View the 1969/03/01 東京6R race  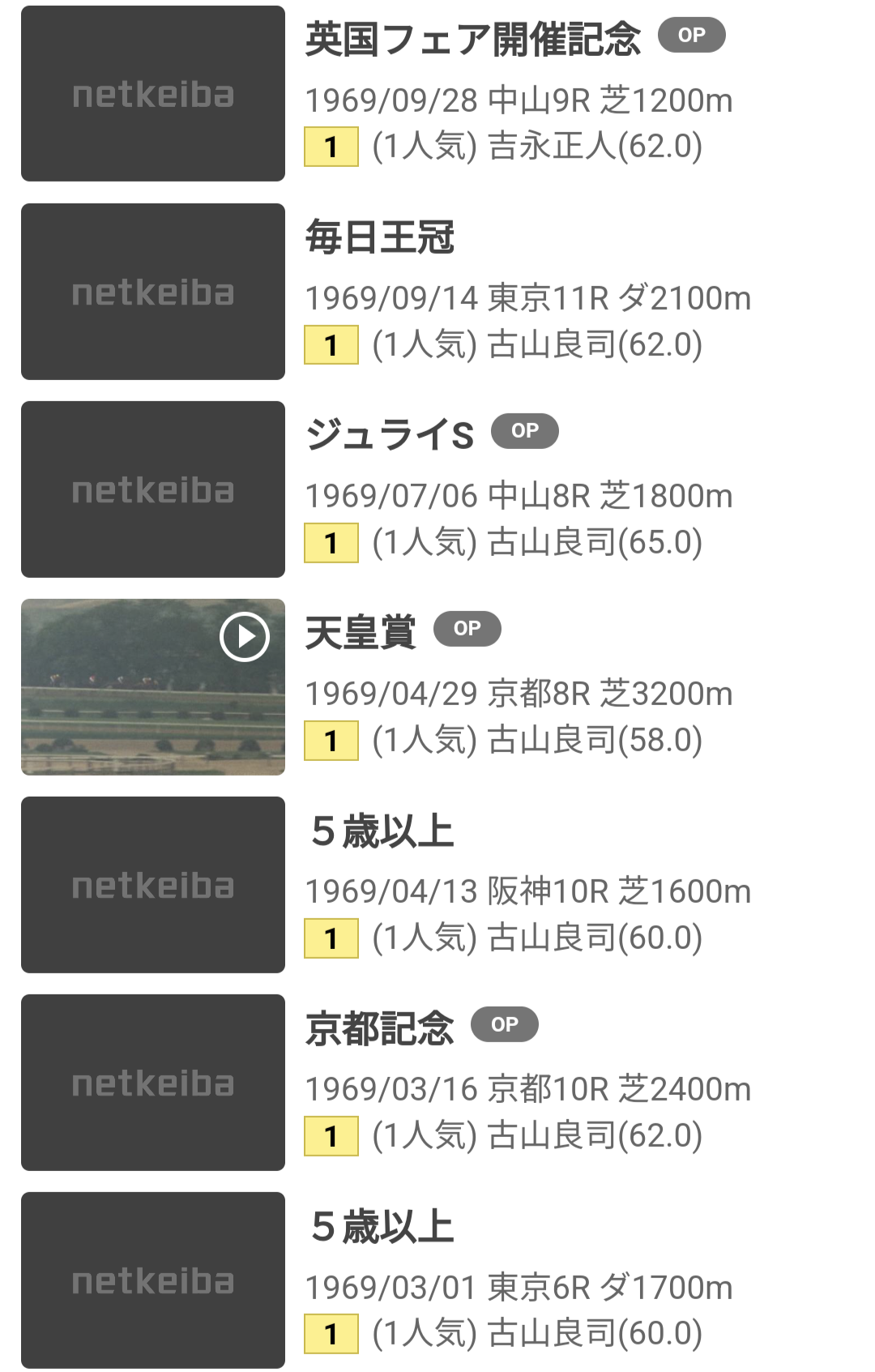tap(519, 1287)
